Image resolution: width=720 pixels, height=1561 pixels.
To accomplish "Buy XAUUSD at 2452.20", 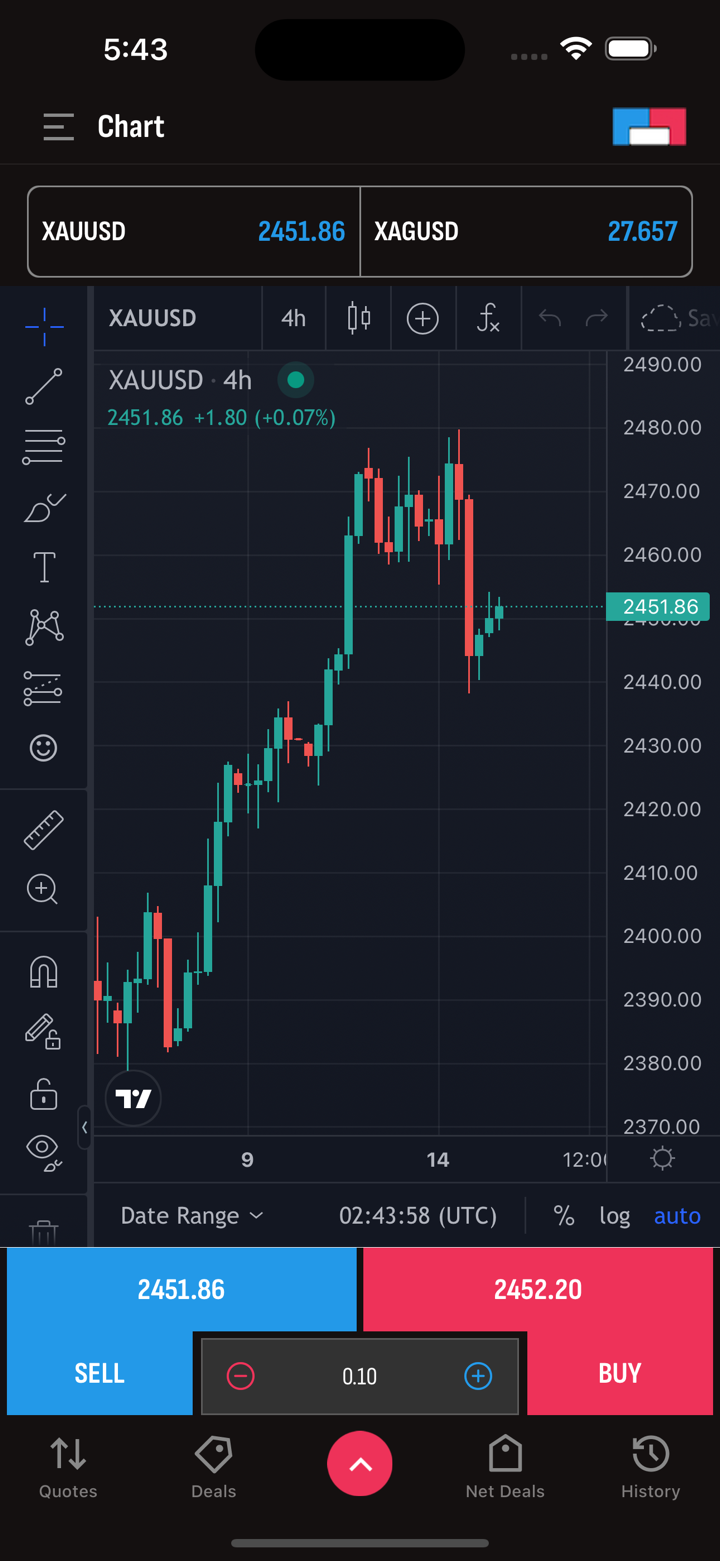I will point(620,1330).
